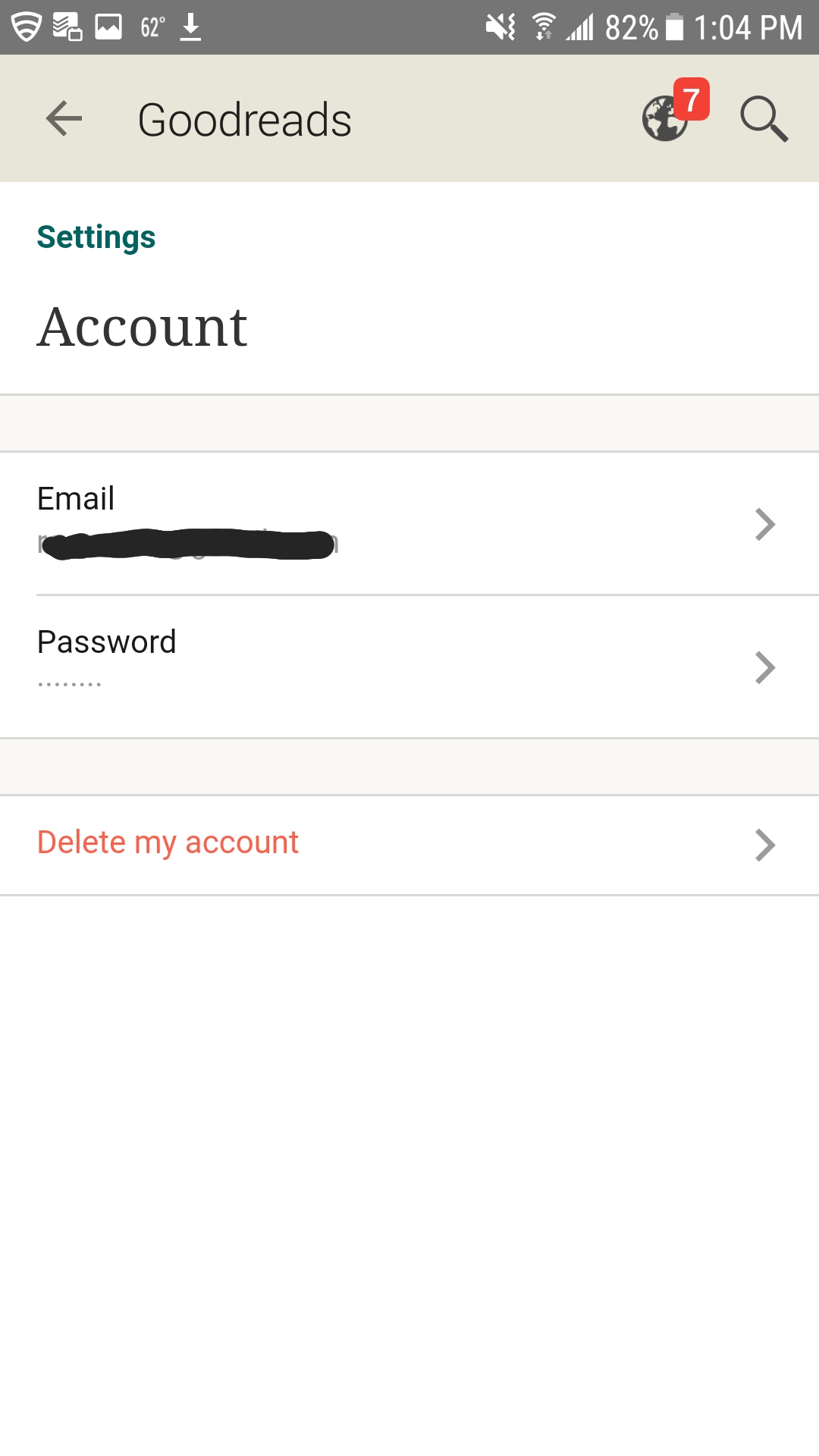Tap the back arrow next to Goodreads

click(63, 118)
